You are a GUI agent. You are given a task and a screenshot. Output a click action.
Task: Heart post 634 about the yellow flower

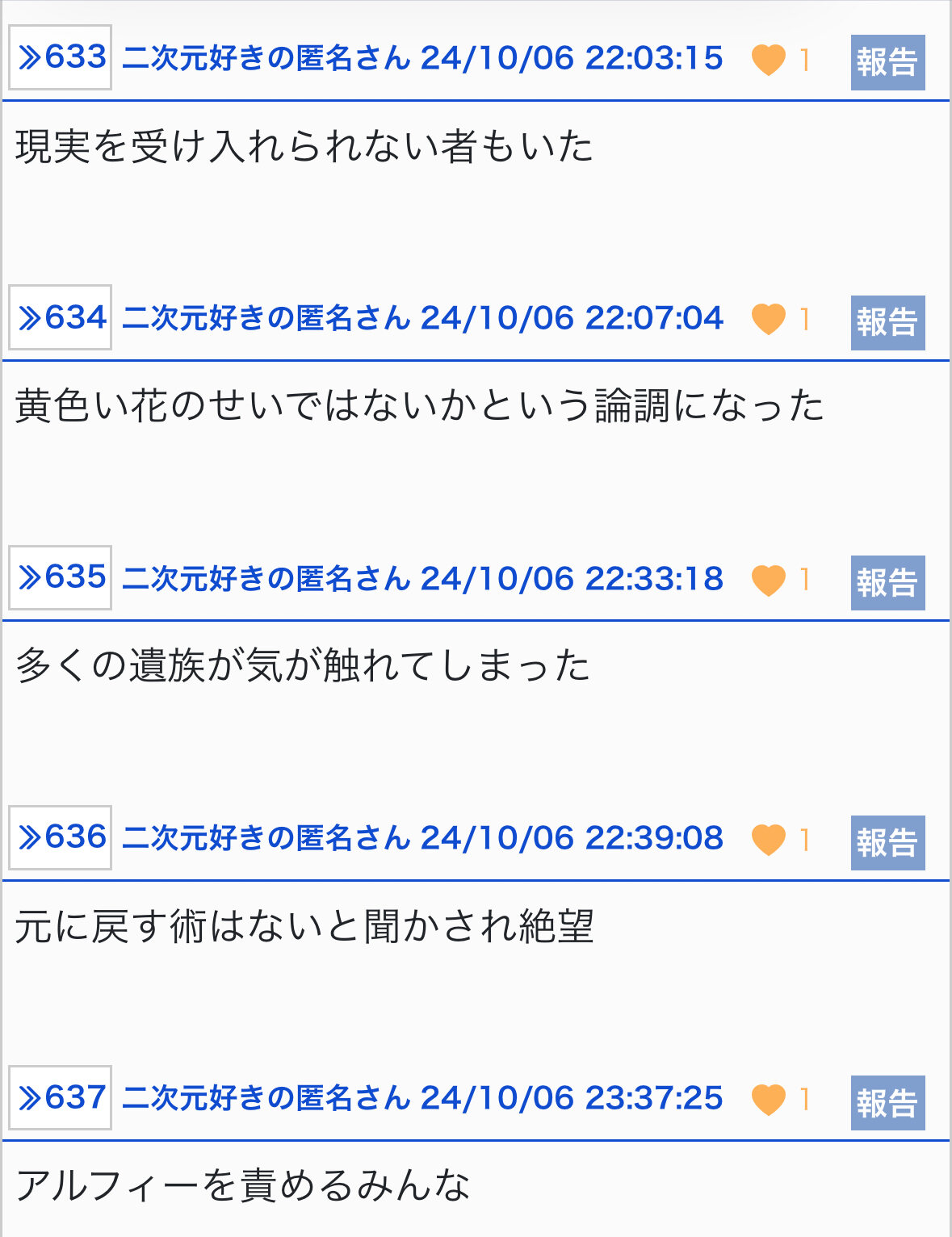pos(768,320)
